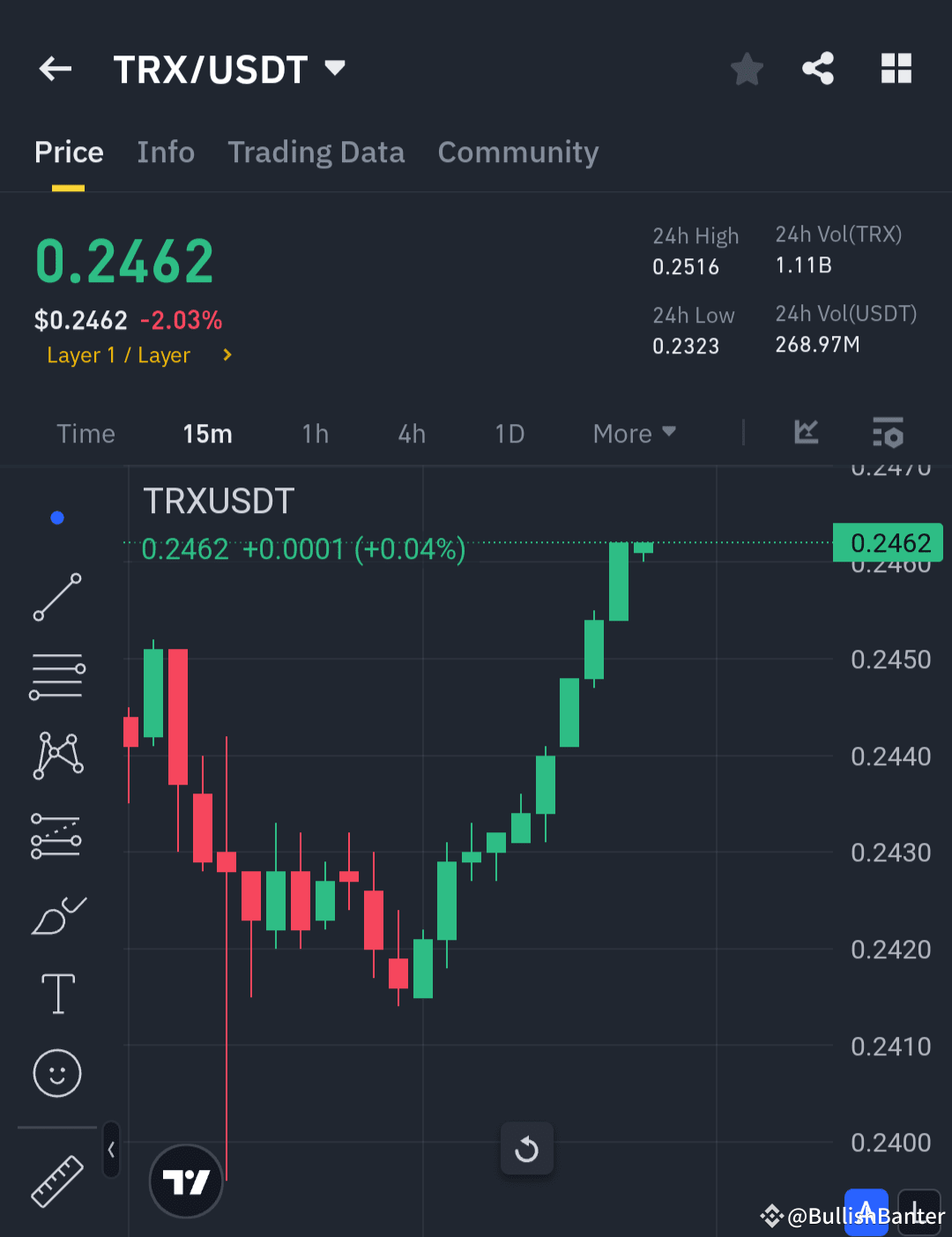This screenshot has width=952, height=1237.
Task: Select the XABCD pattern drawing tool
Action: click(56, 755)
